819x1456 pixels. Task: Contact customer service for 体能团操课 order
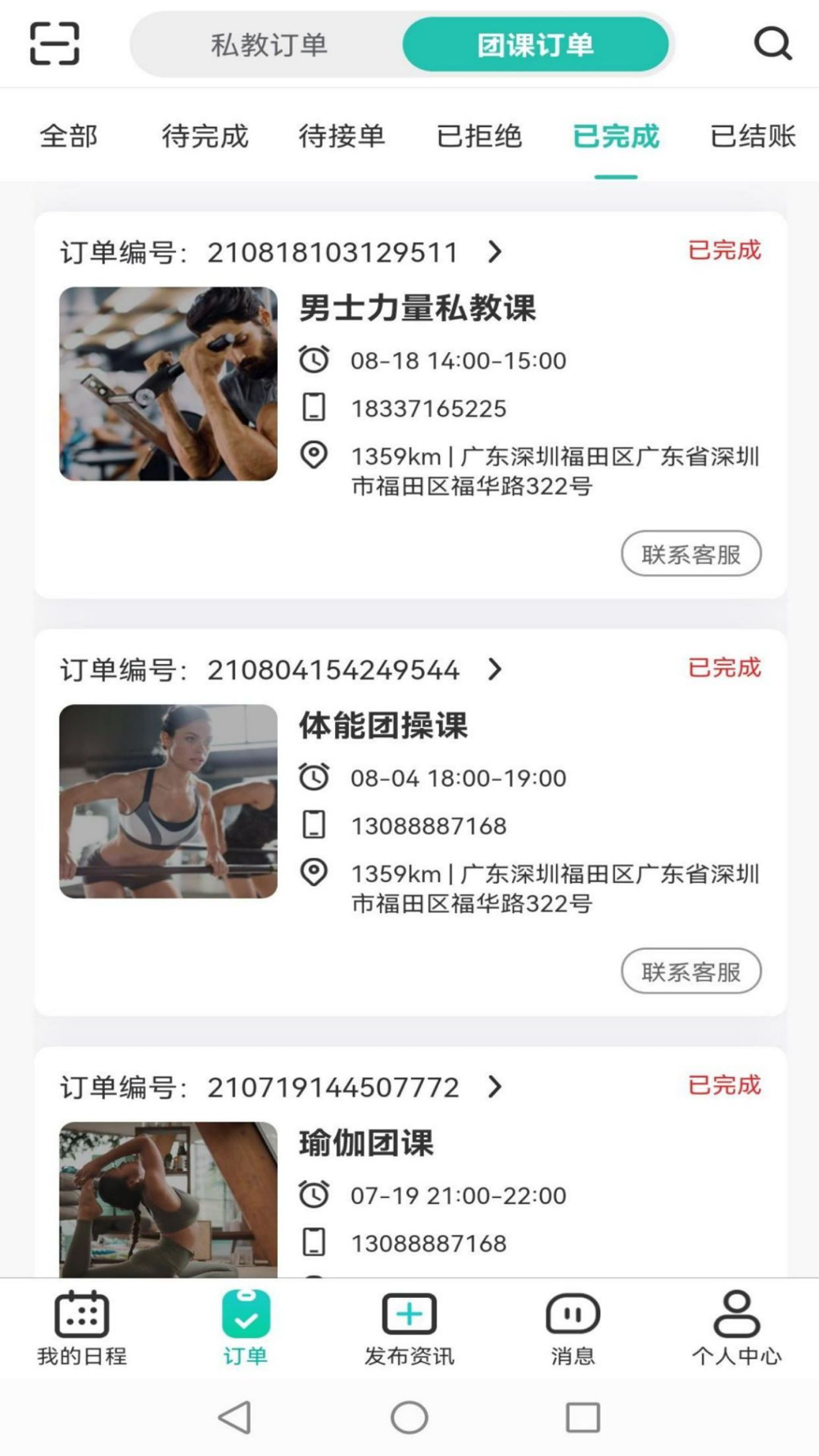tap(690, 972)
